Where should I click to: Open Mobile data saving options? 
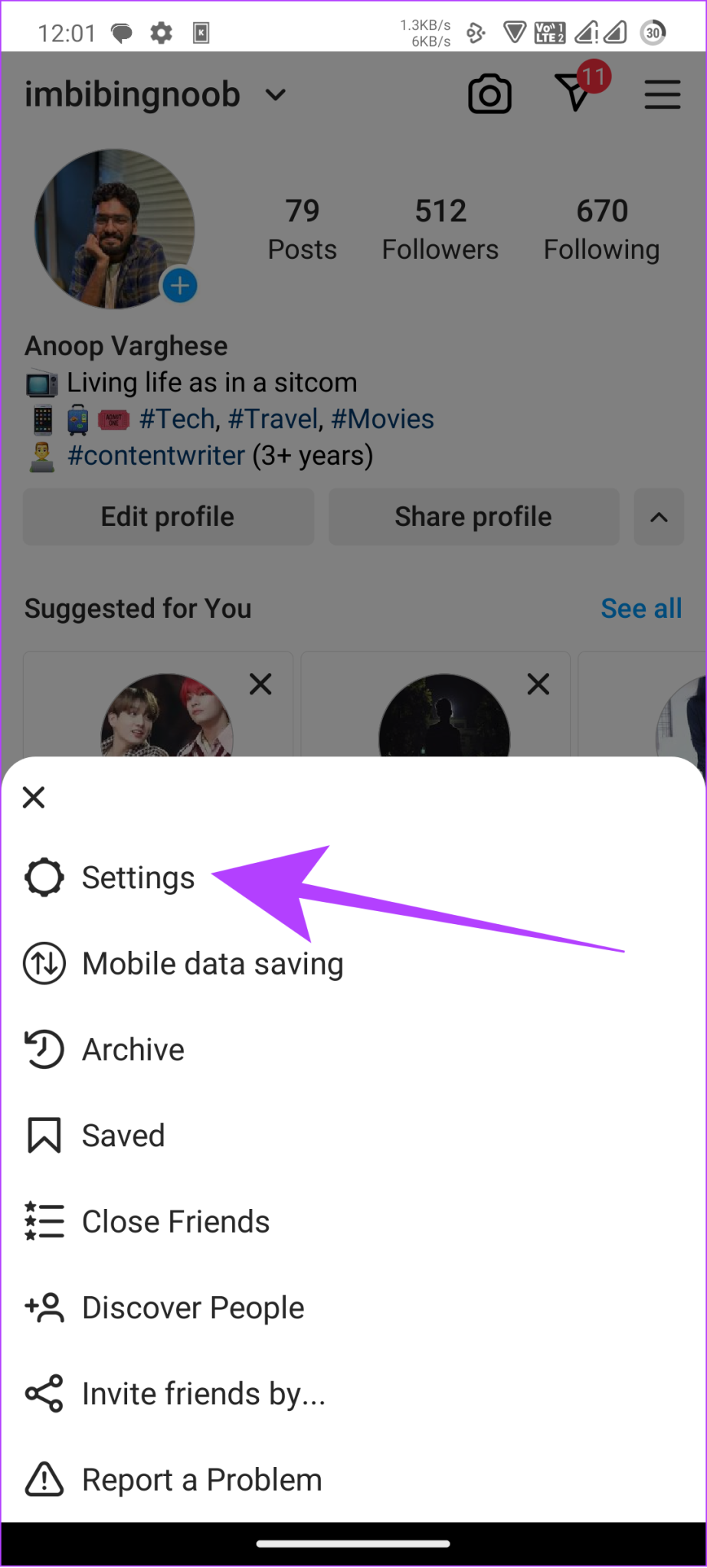click(212, 963)
